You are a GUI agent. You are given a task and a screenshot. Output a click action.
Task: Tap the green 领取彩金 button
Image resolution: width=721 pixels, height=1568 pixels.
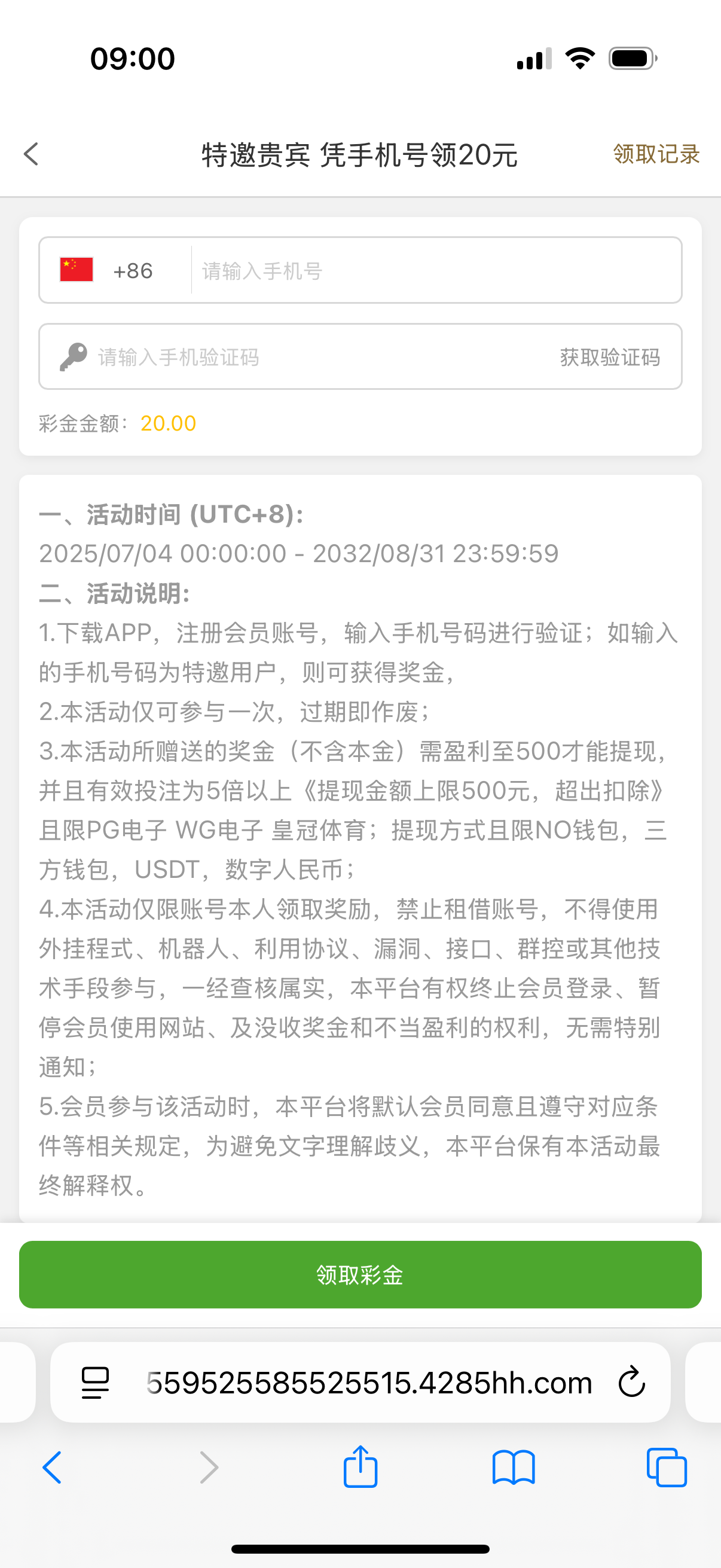coord(360,1274)
